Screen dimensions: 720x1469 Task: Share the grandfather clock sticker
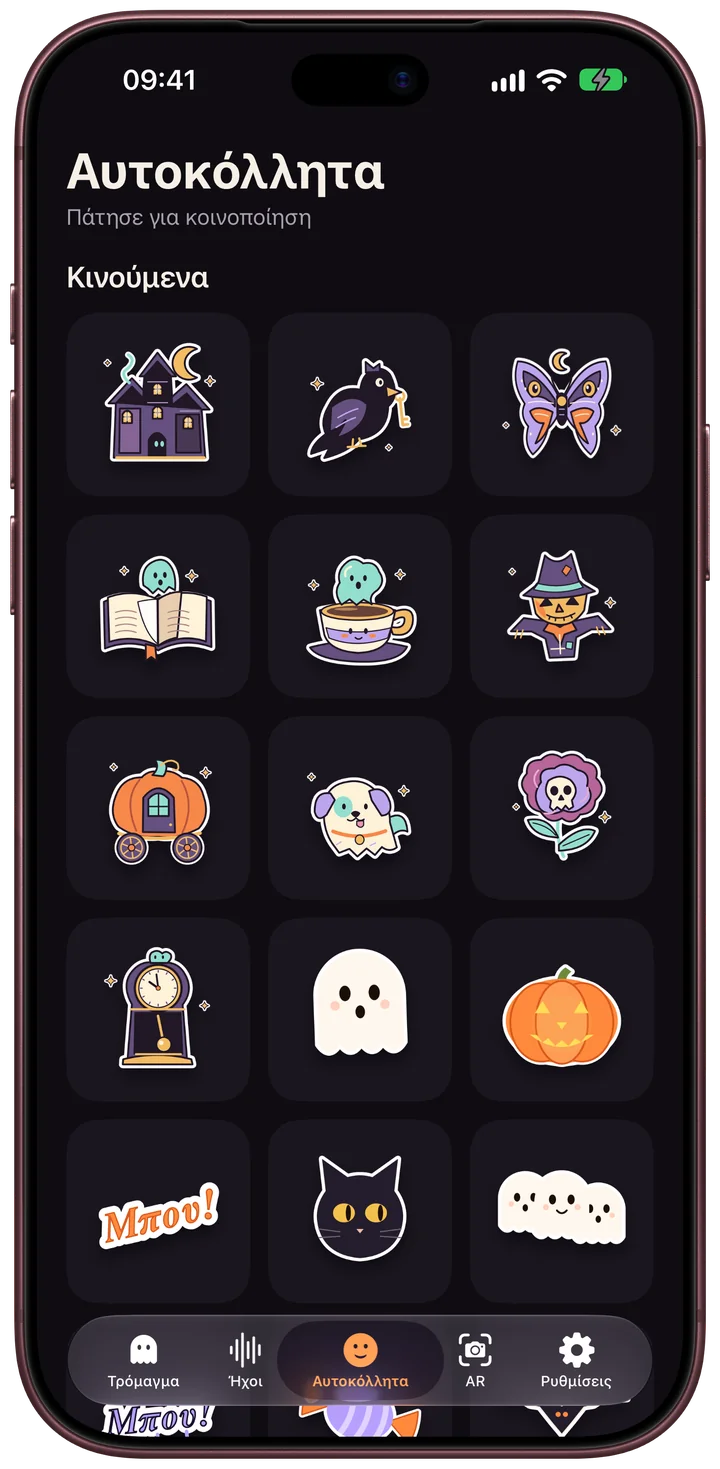158,1010
